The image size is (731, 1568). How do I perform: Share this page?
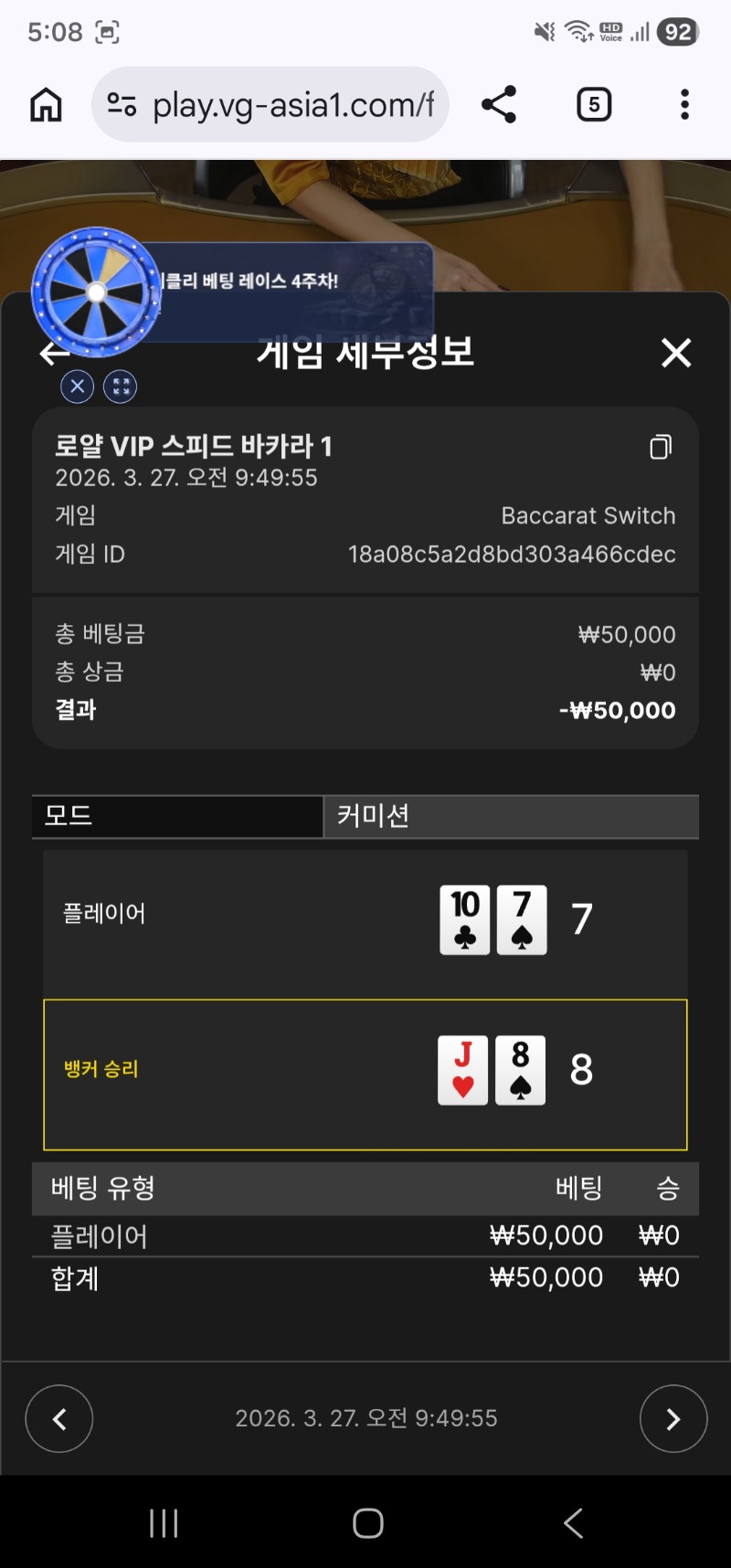pyautogui.click(x=499, y=105)
